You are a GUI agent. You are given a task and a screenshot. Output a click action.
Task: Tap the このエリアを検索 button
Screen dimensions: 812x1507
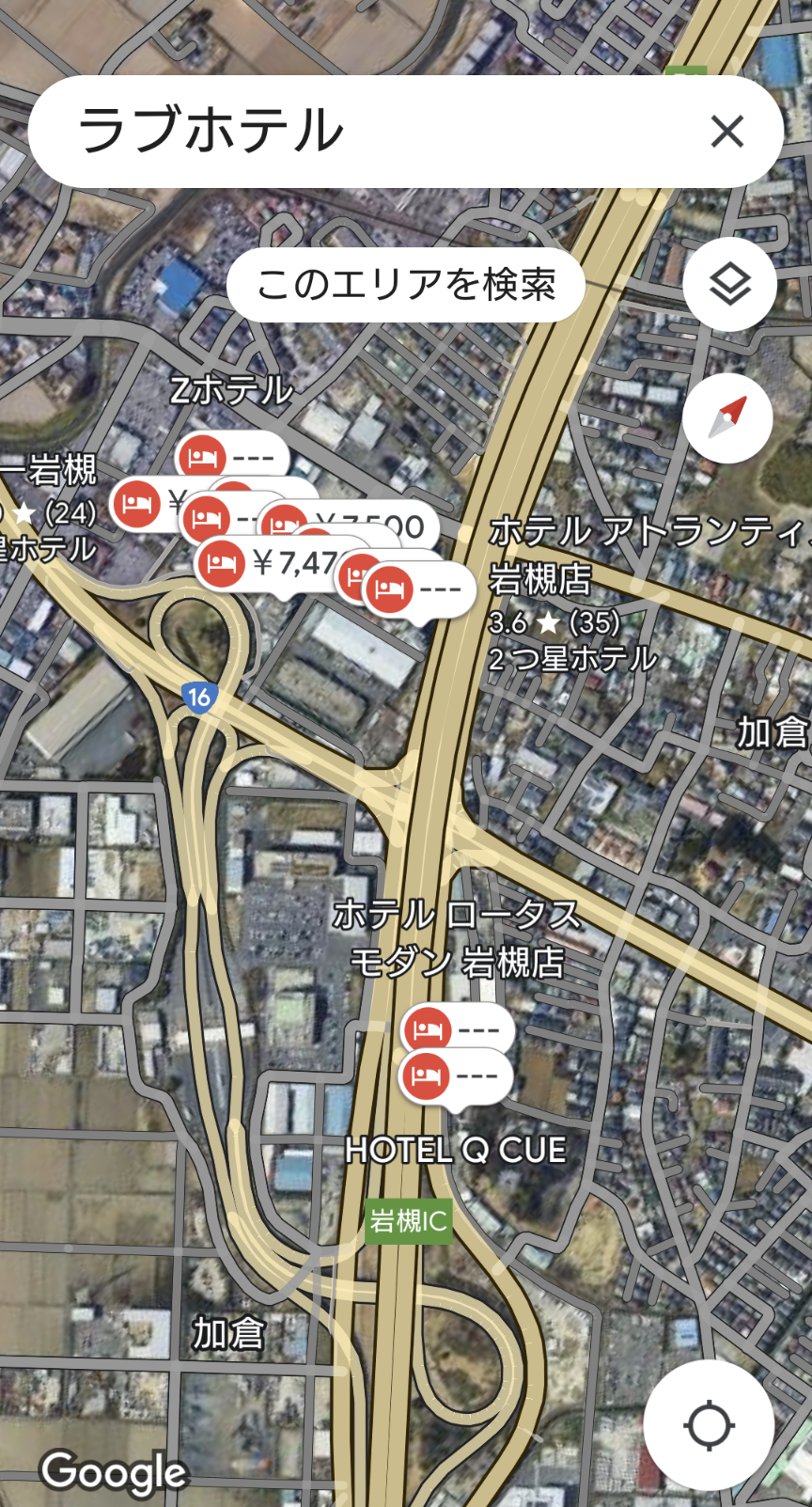405,284
